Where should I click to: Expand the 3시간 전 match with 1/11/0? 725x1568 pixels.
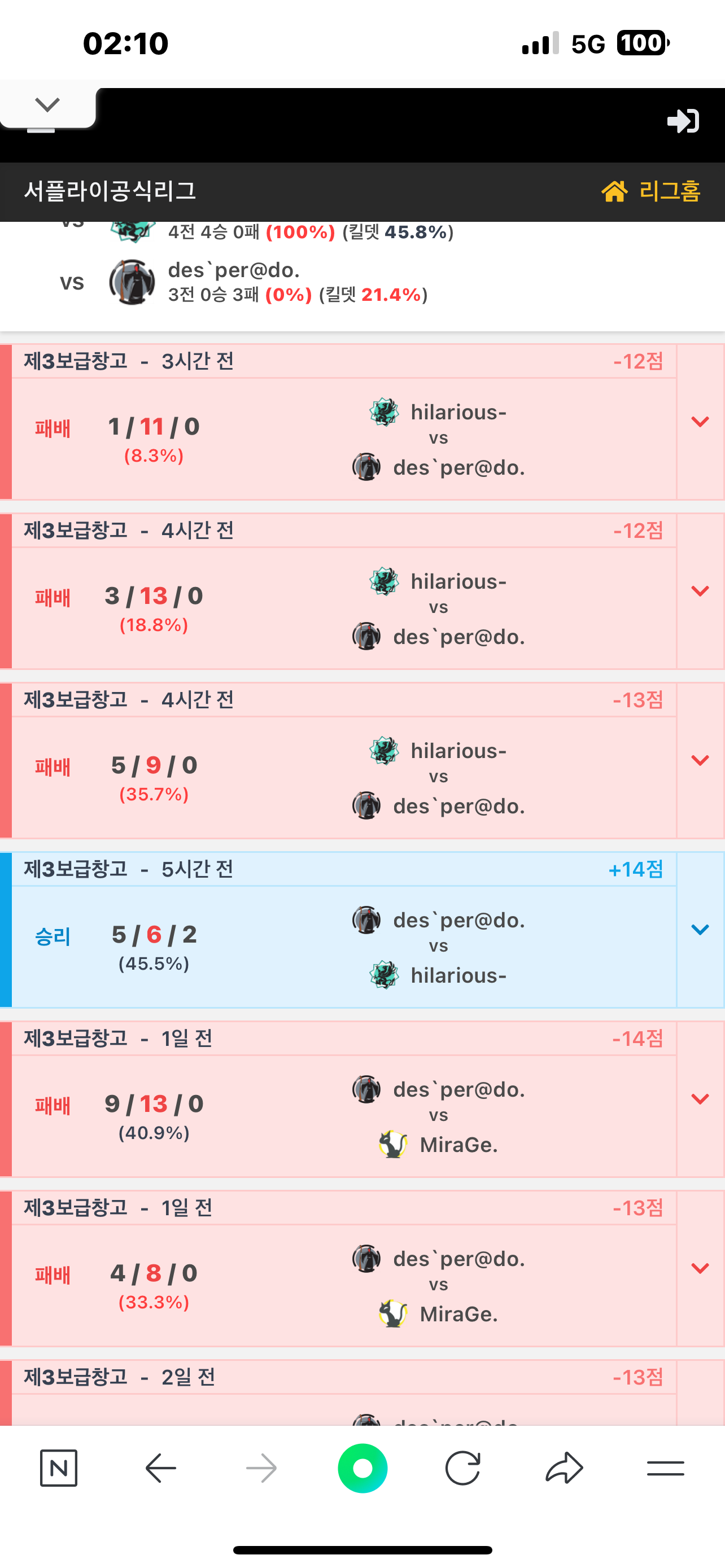(x=700, y=422)
